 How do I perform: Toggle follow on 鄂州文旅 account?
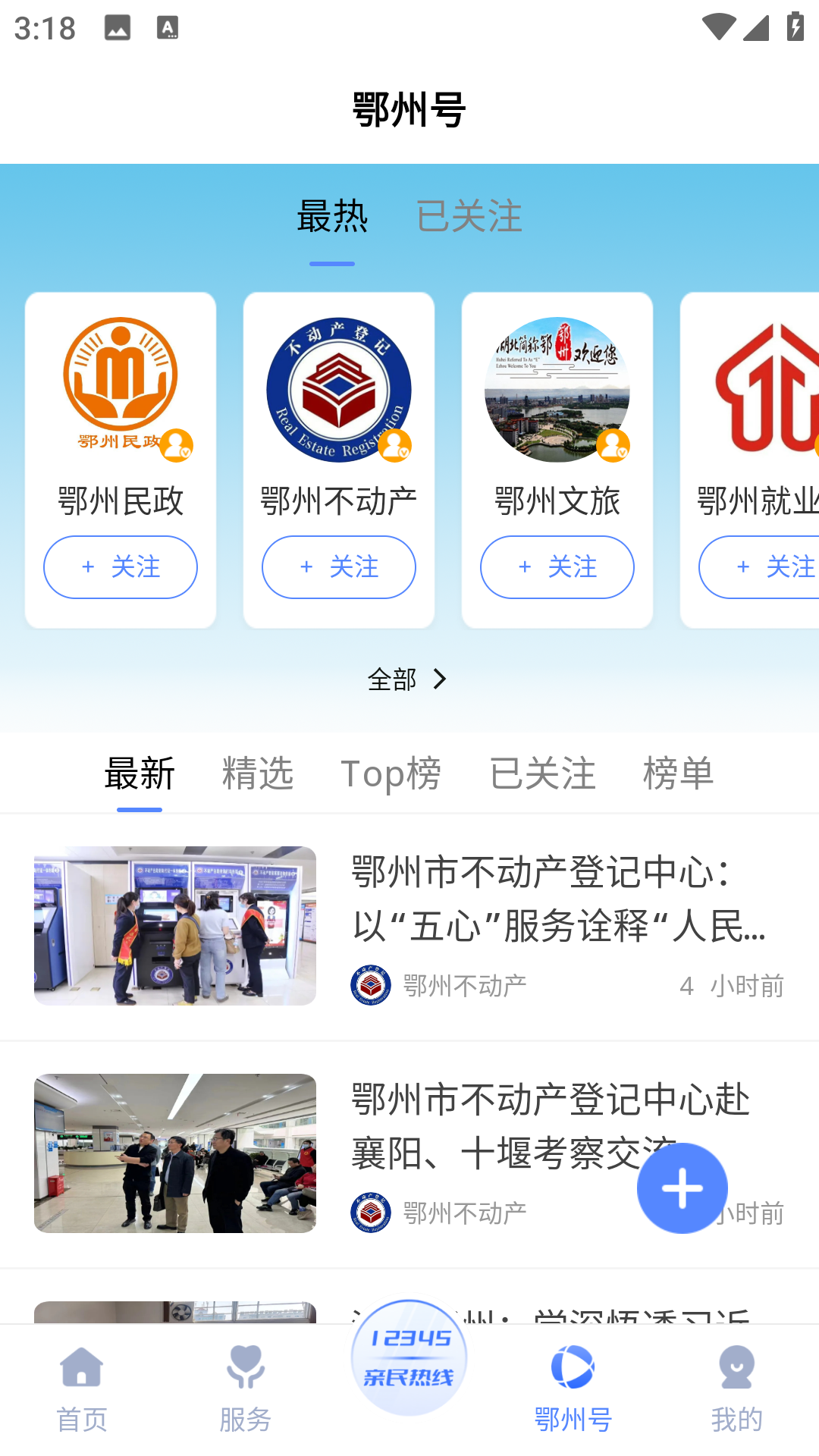[557, 566]
